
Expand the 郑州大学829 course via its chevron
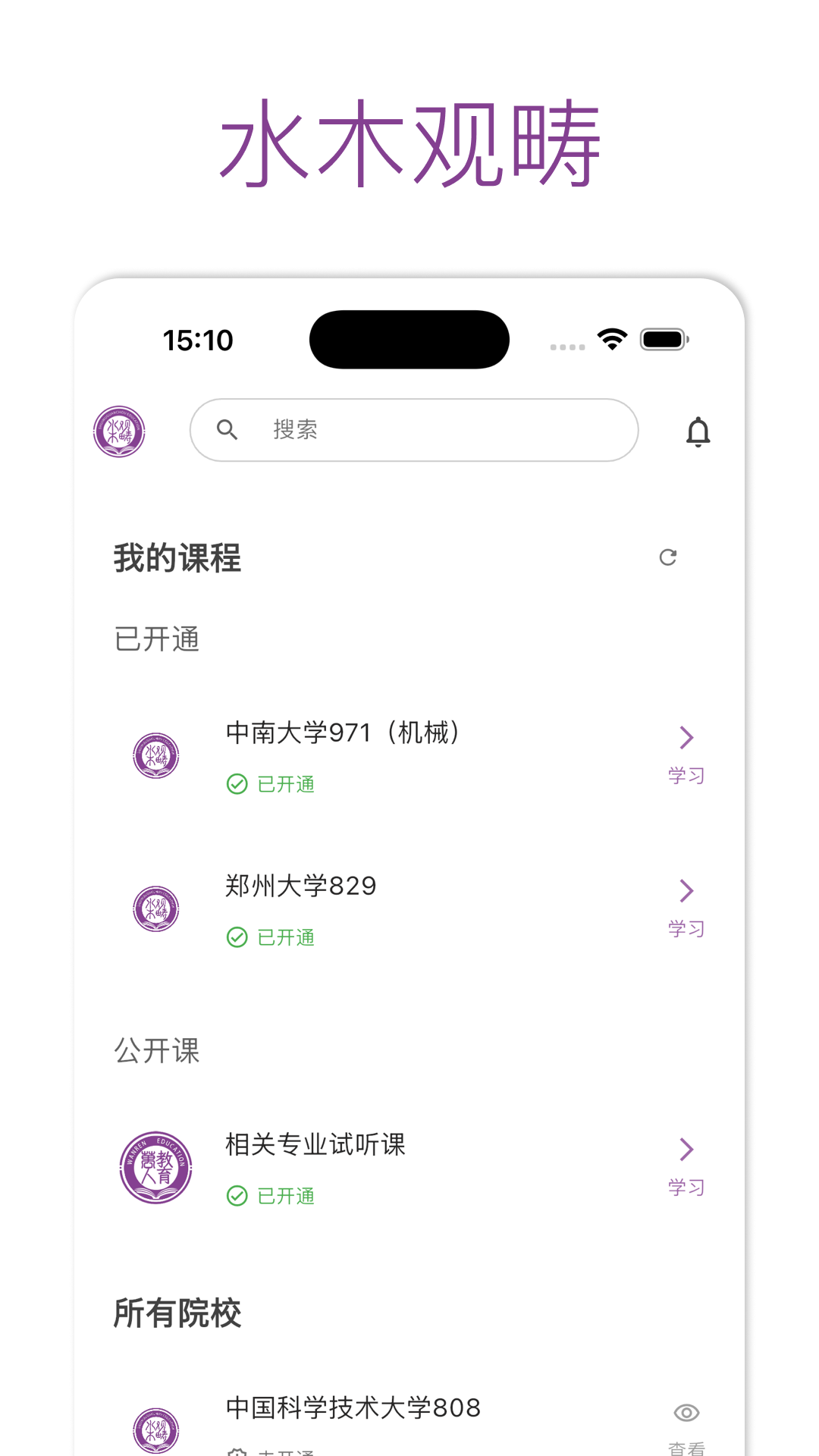click(x=686, y=890)
